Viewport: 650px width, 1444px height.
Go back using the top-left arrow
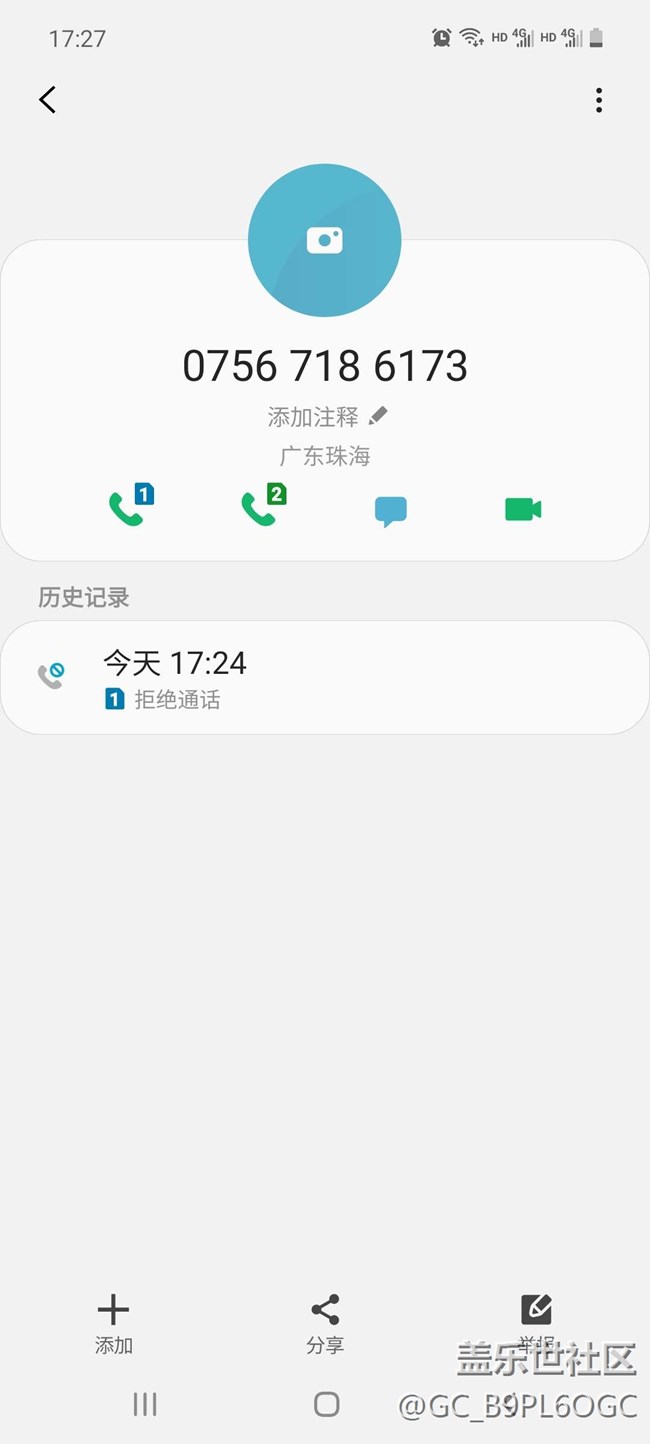point(47,99)
